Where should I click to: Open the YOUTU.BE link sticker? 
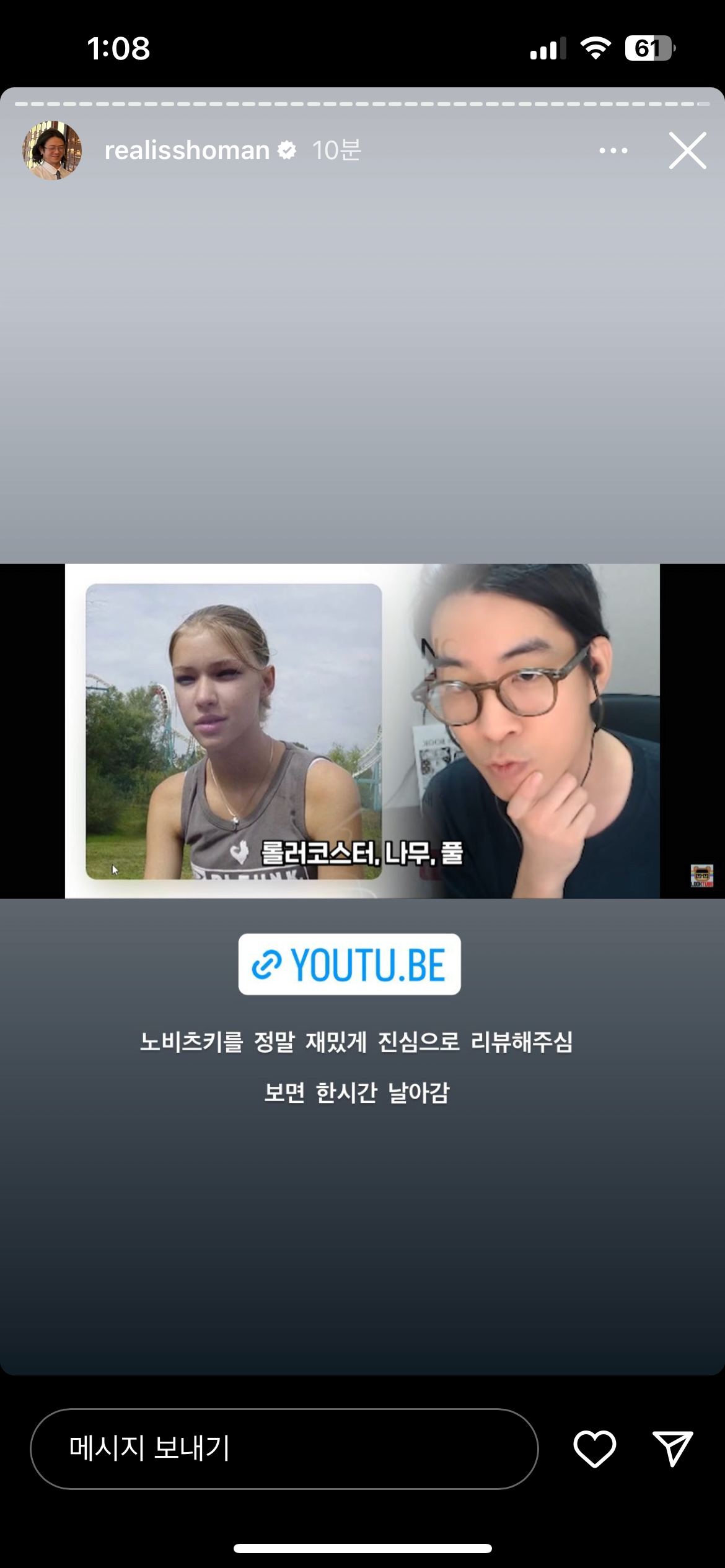pyautogui.click(x=349, y=964)
